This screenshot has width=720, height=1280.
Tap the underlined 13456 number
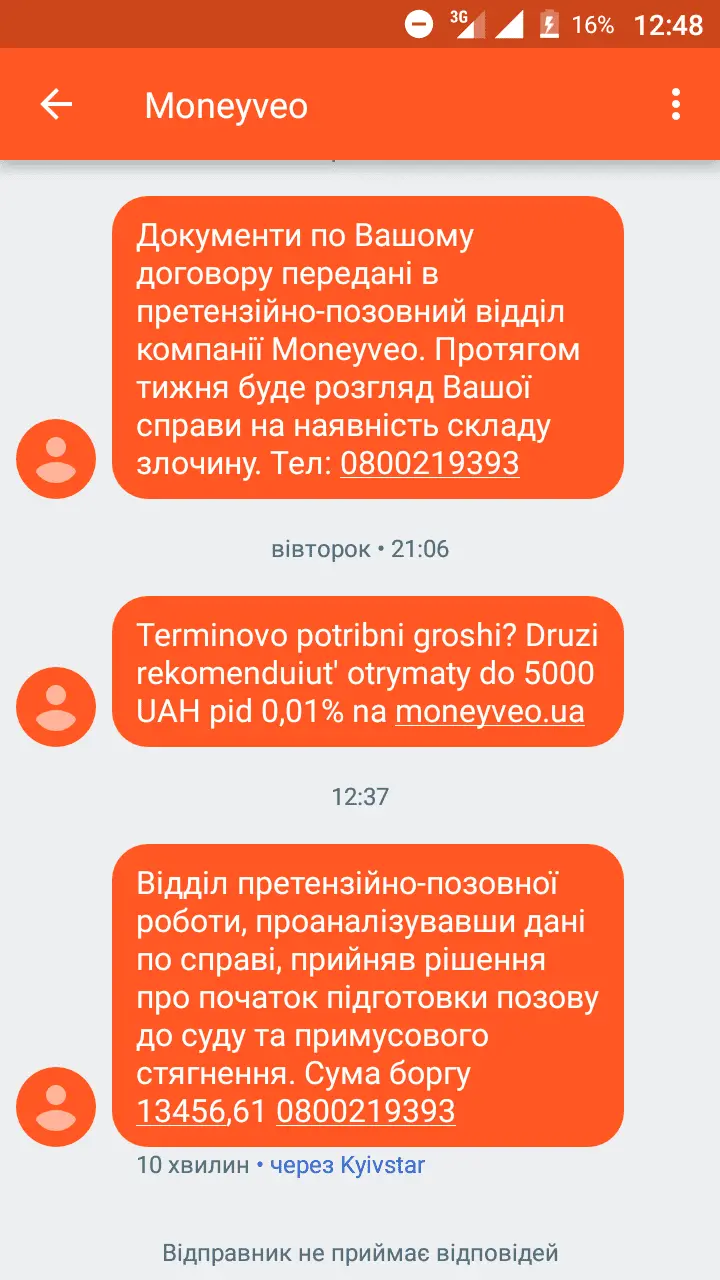(x=182, y=1111)
